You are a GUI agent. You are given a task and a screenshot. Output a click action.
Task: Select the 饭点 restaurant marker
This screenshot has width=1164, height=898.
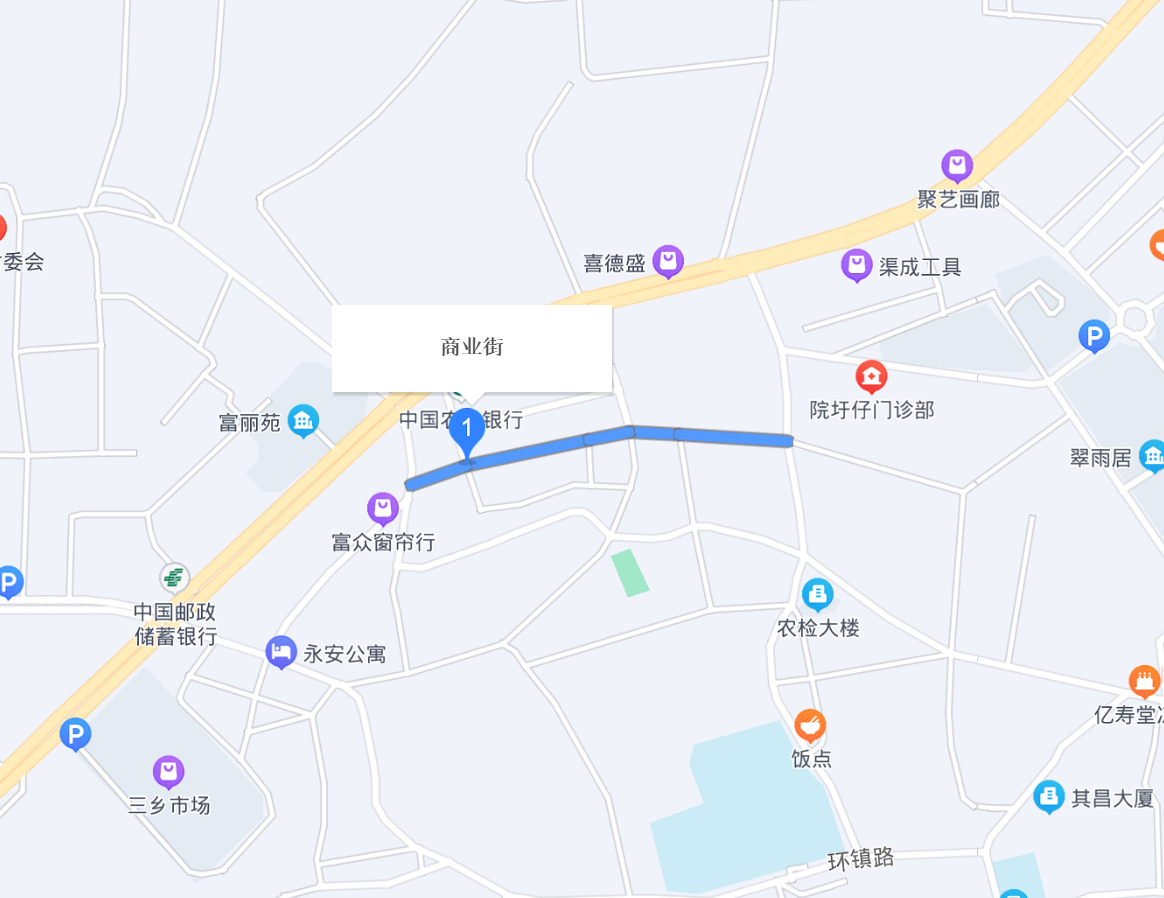(810, 725)
